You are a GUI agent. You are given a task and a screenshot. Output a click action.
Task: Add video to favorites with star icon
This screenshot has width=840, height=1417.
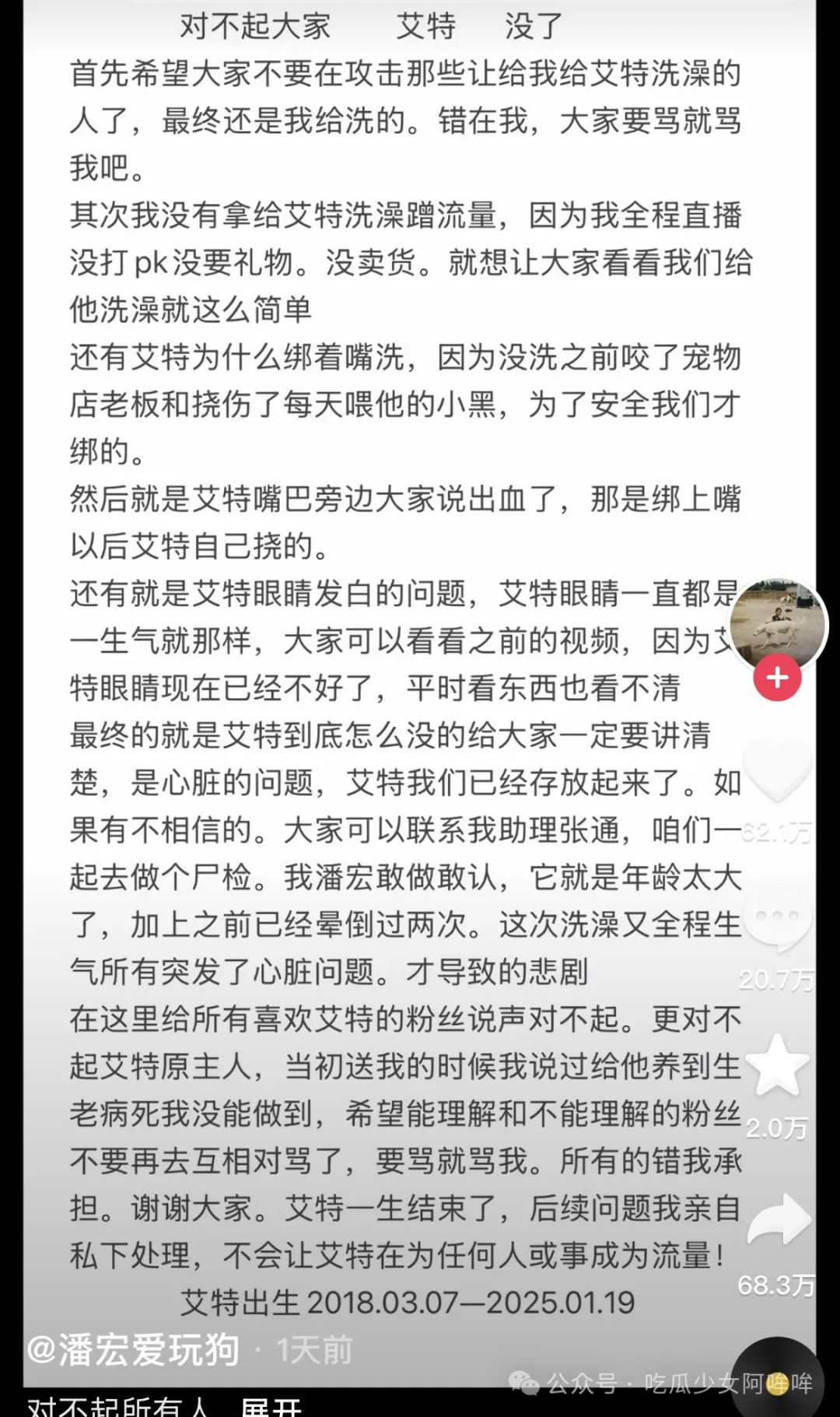[778, 1066]
